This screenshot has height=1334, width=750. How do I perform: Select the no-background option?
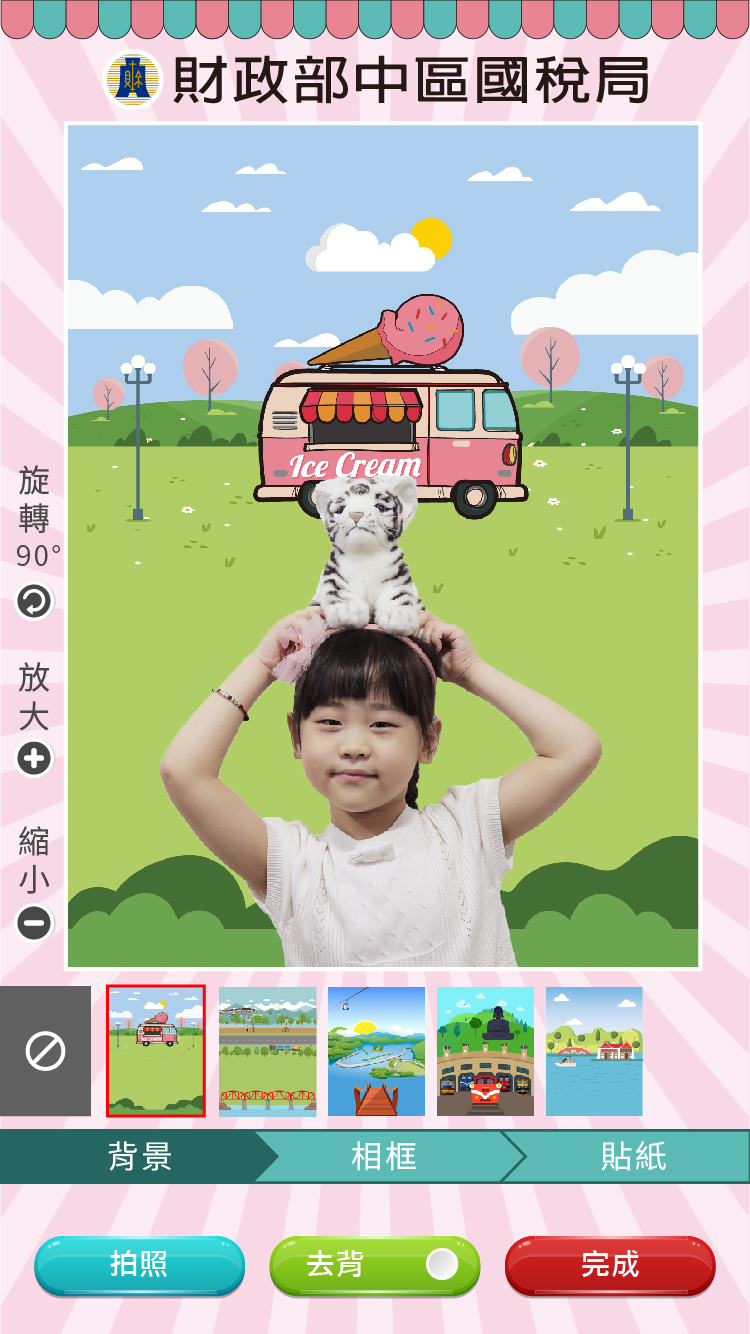45,1051
